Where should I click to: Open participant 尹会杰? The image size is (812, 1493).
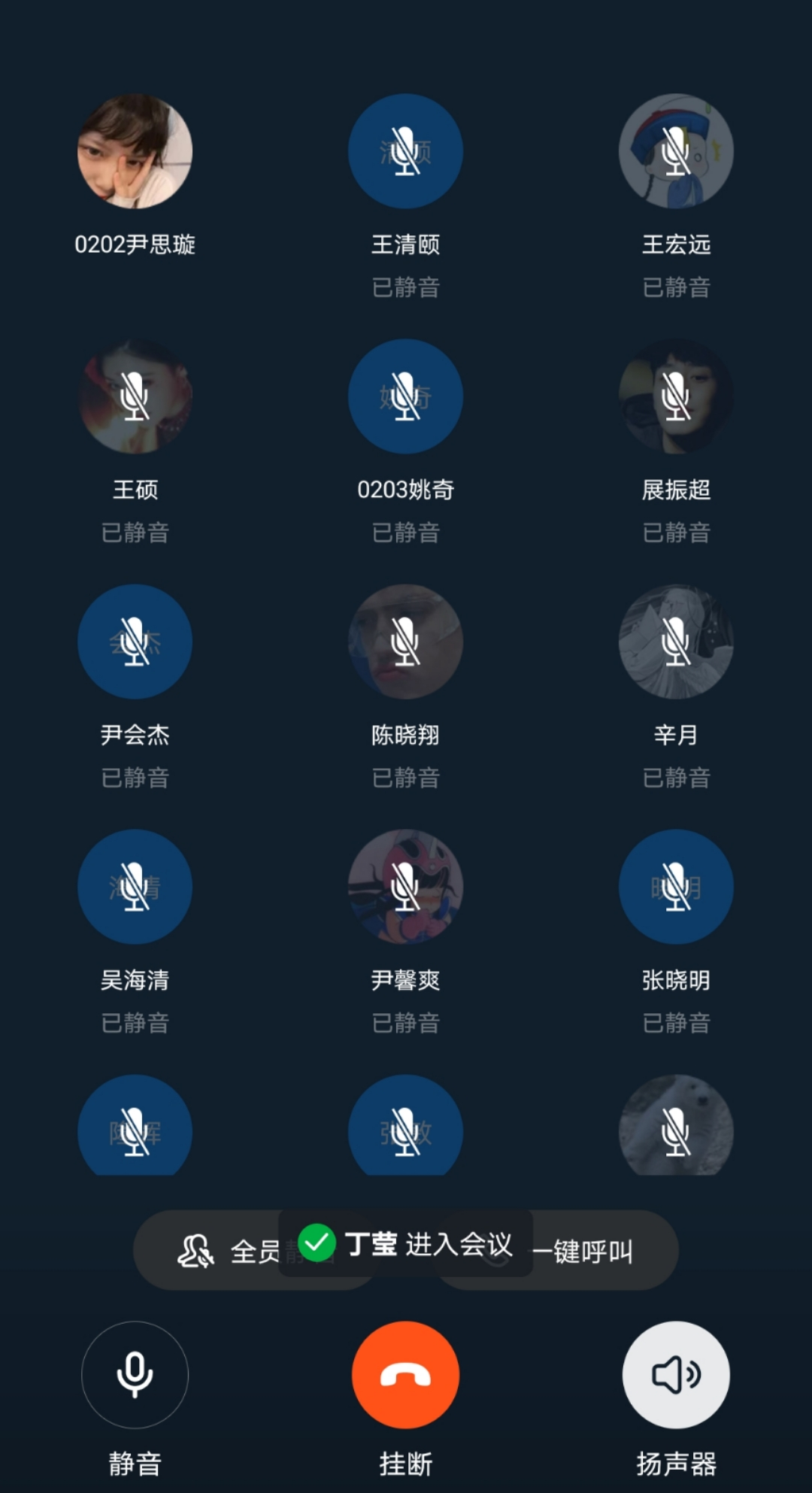point(135,642)
